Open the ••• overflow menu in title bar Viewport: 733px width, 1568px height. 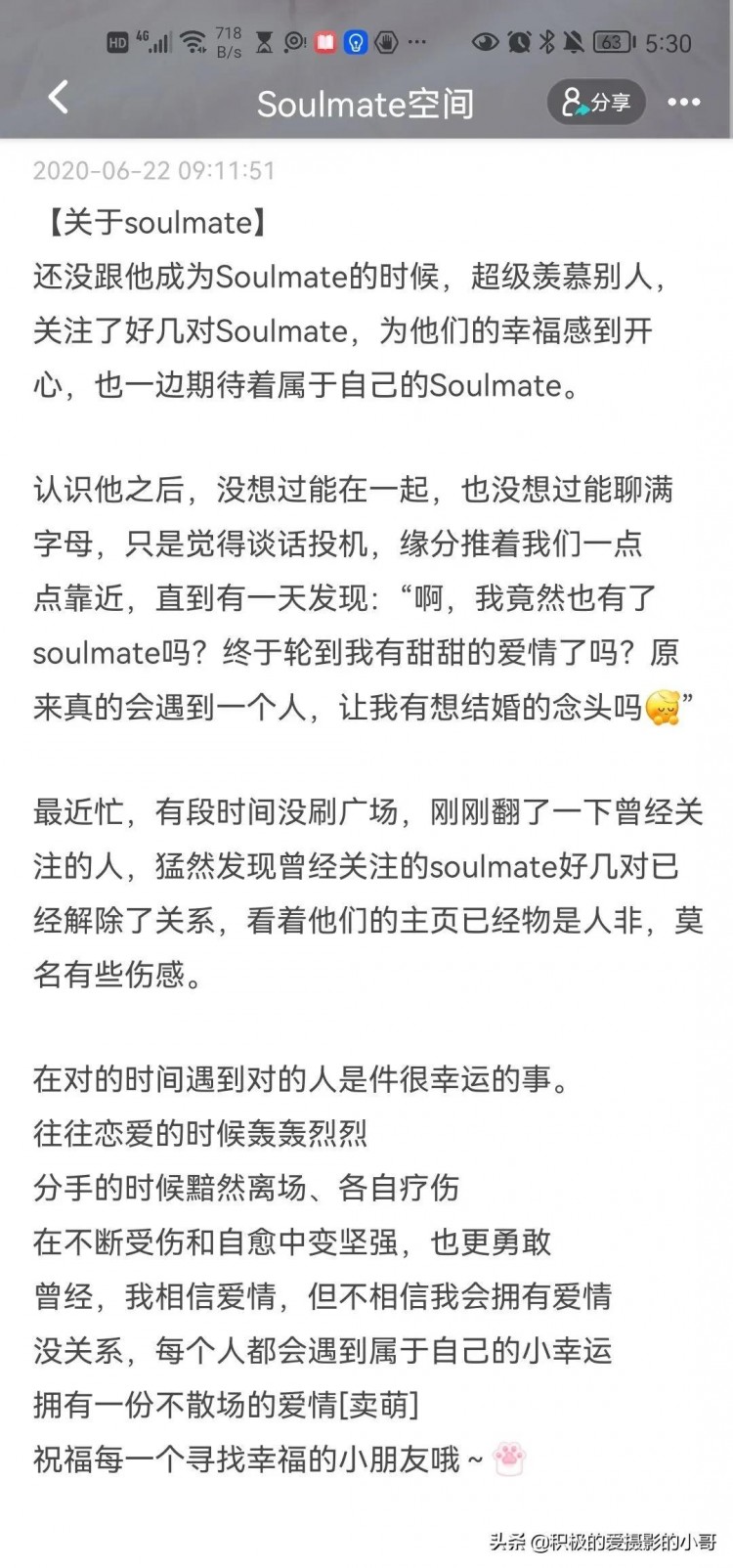click(685, 102)
